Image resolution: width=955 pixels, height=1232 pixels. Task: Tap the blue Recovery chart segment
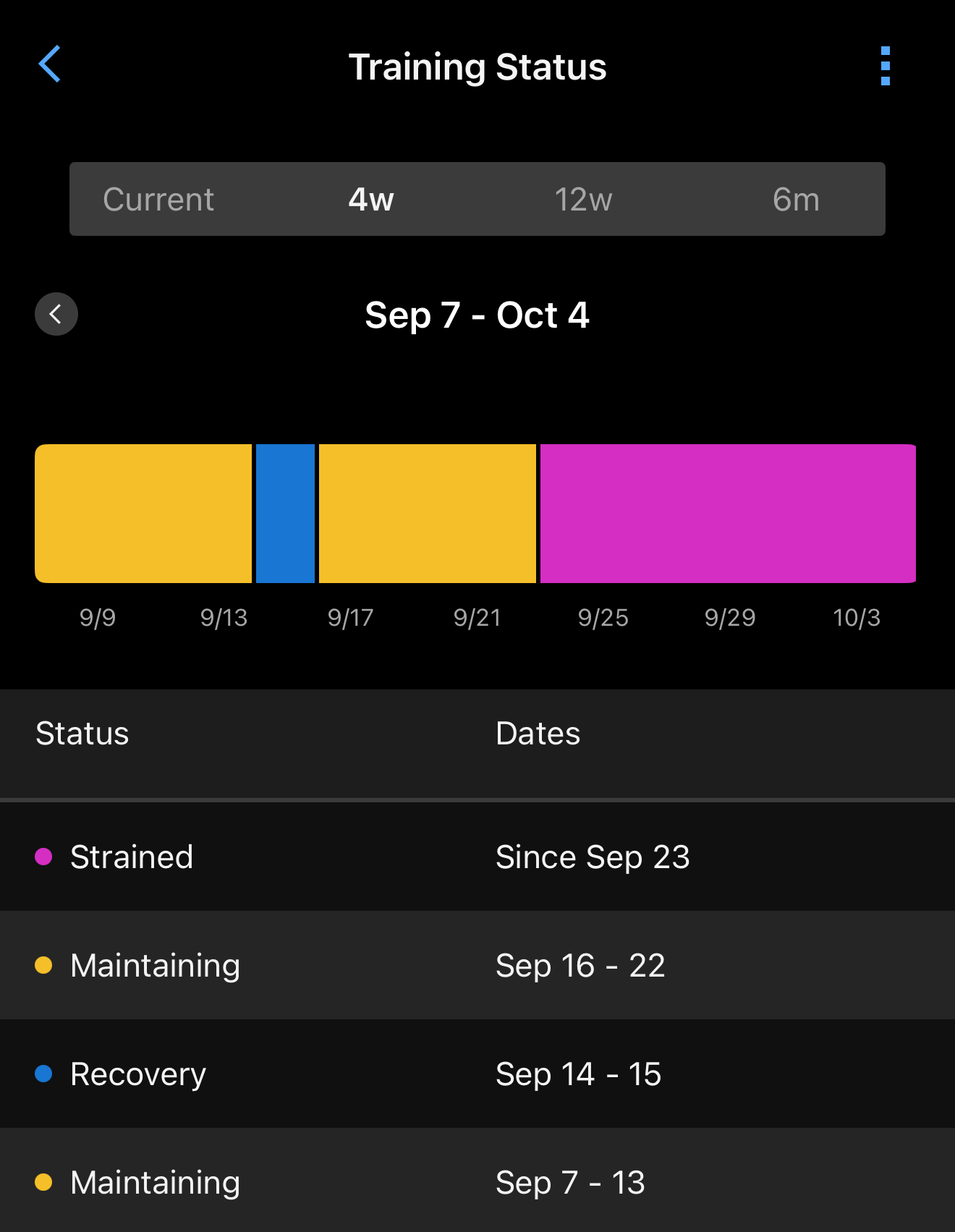pyautogui.click(x=285, y=514)
